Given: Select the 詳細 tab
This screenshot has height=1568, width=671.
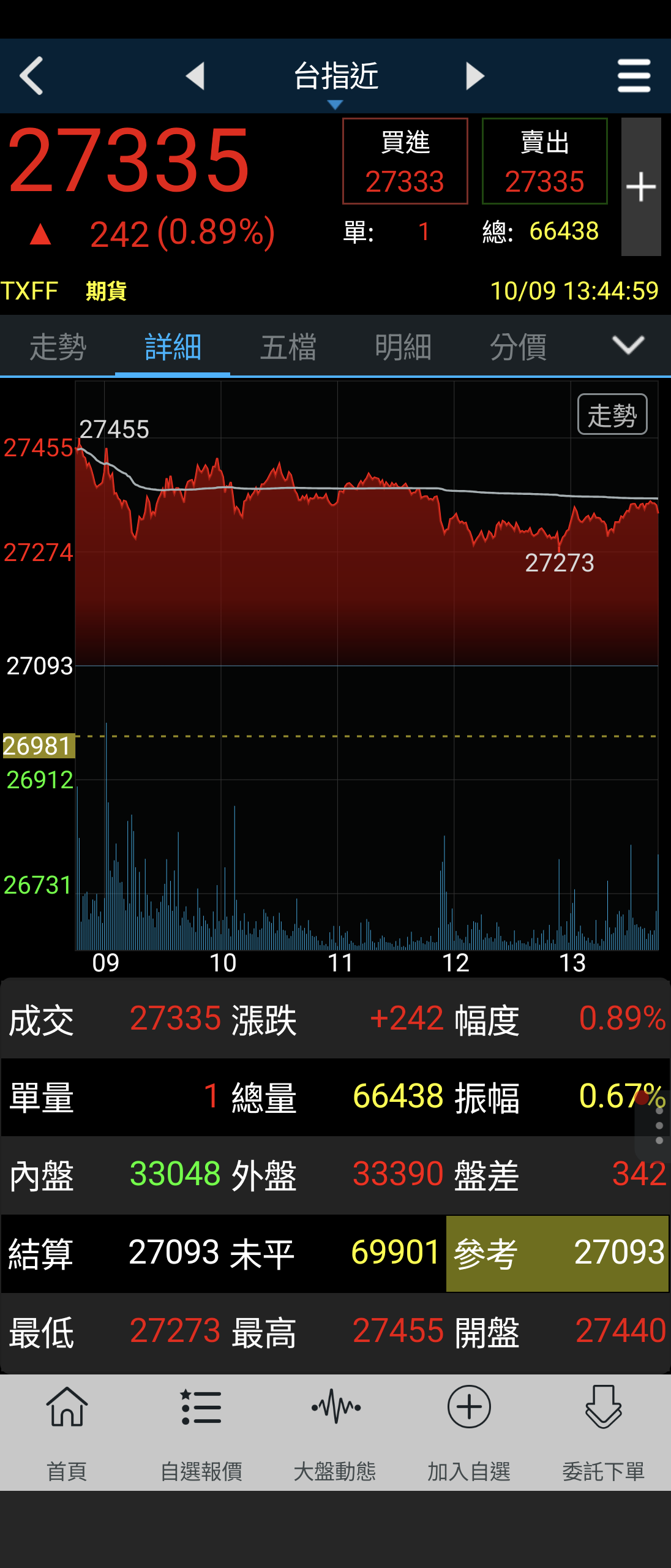Looking at the screenshot, I should [x=173, y=347].
